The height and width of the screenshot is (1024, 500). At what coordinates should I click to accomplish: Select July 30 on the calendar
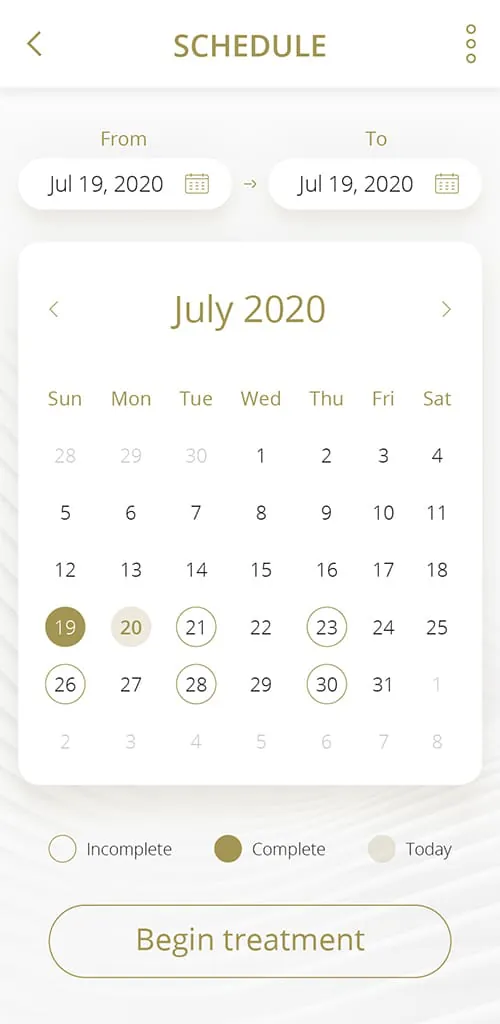326,684
